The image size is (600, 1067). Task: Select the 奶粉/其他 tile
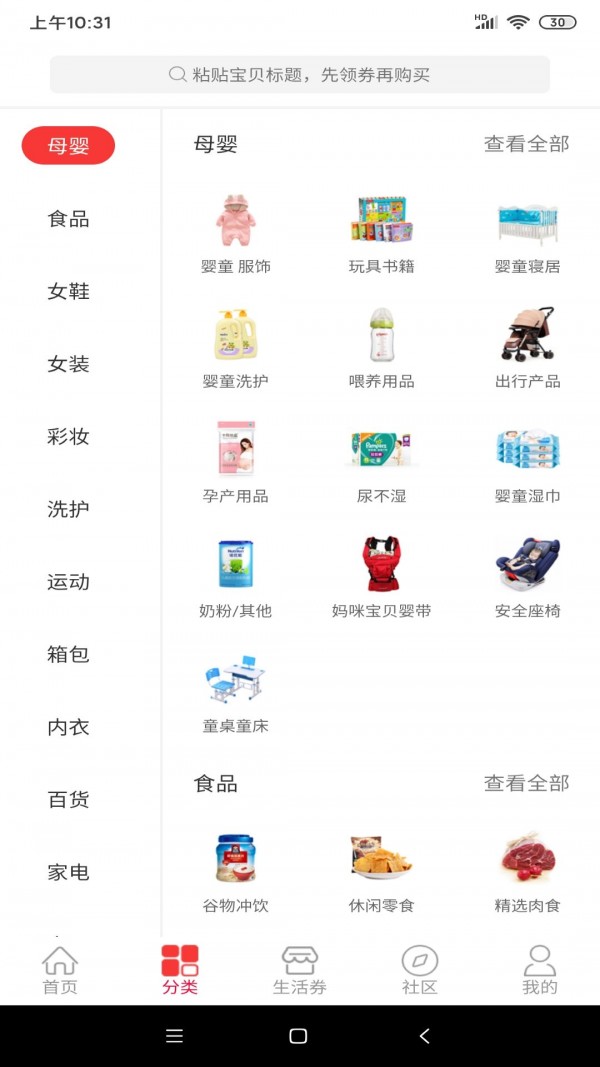(236, 578)
